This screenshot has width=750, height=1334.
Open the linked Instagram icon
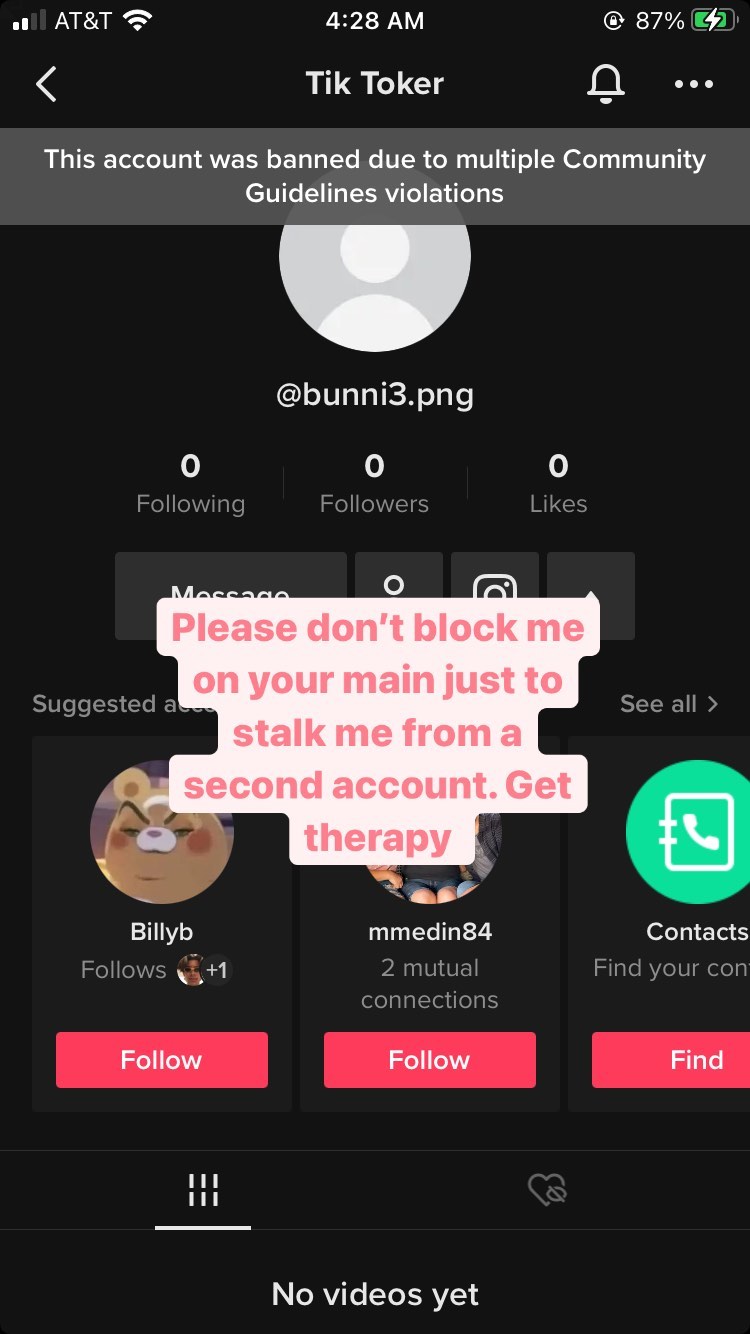pos(495,595)
